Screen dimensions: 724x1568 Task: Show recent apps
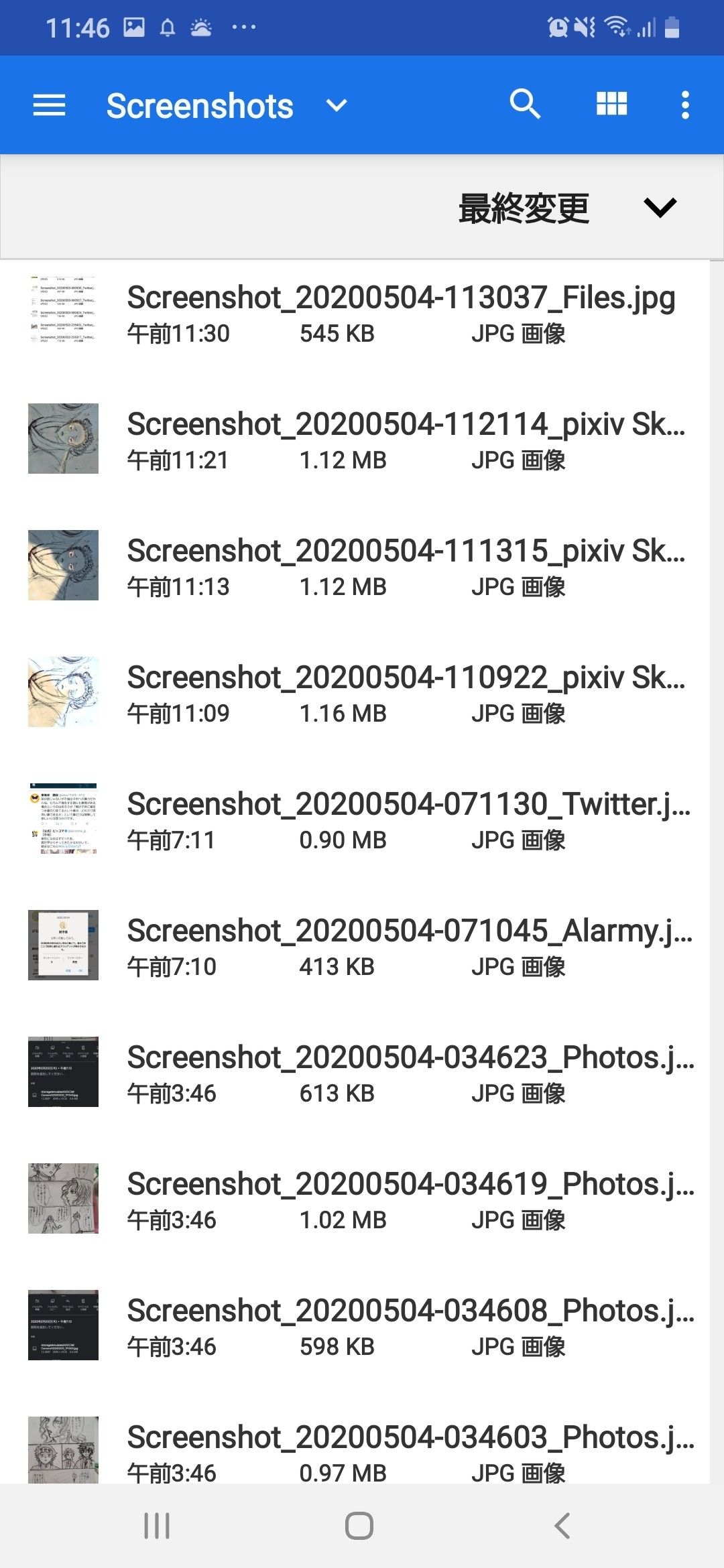point(157,1526)
